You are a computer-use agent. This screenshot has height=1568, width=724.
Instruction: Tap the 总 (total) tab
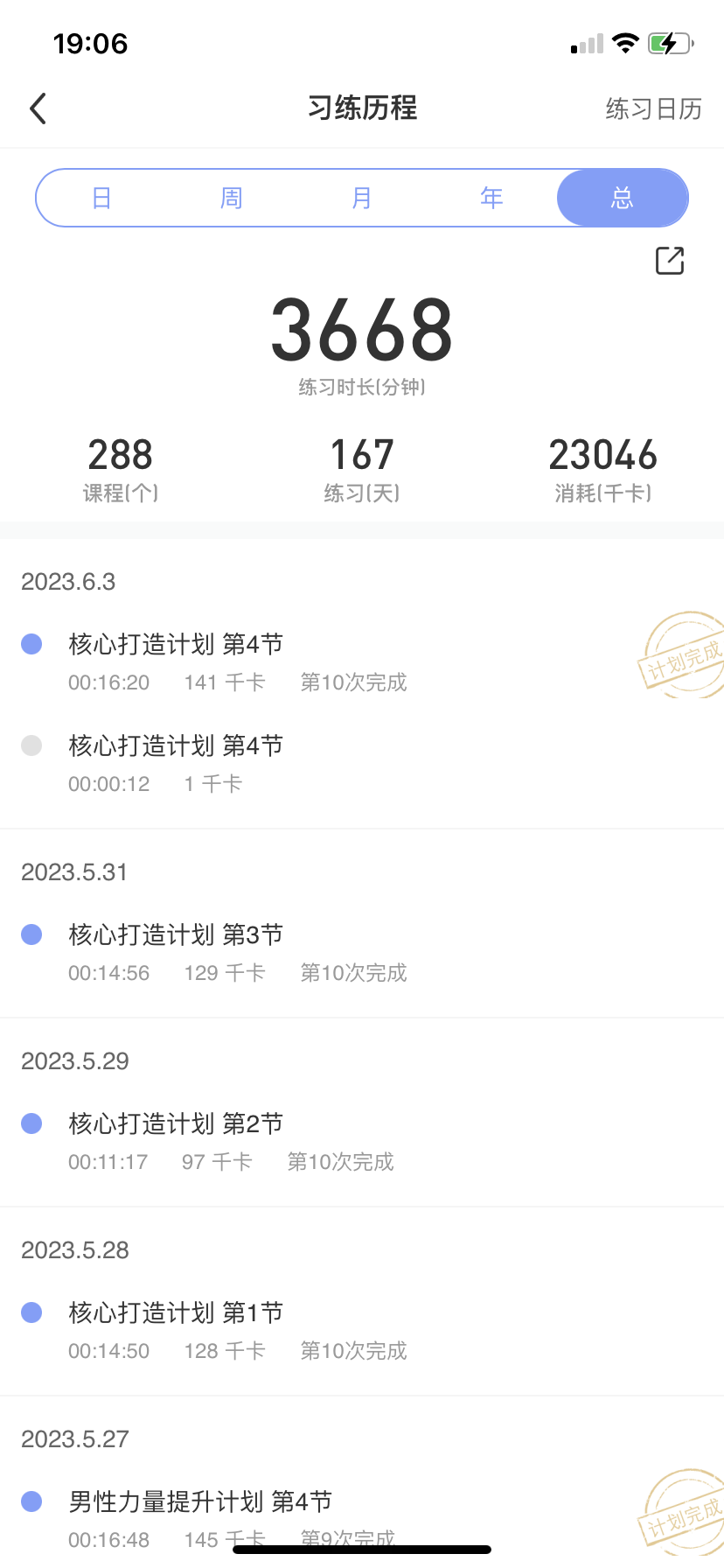click(x=623, y=198)
